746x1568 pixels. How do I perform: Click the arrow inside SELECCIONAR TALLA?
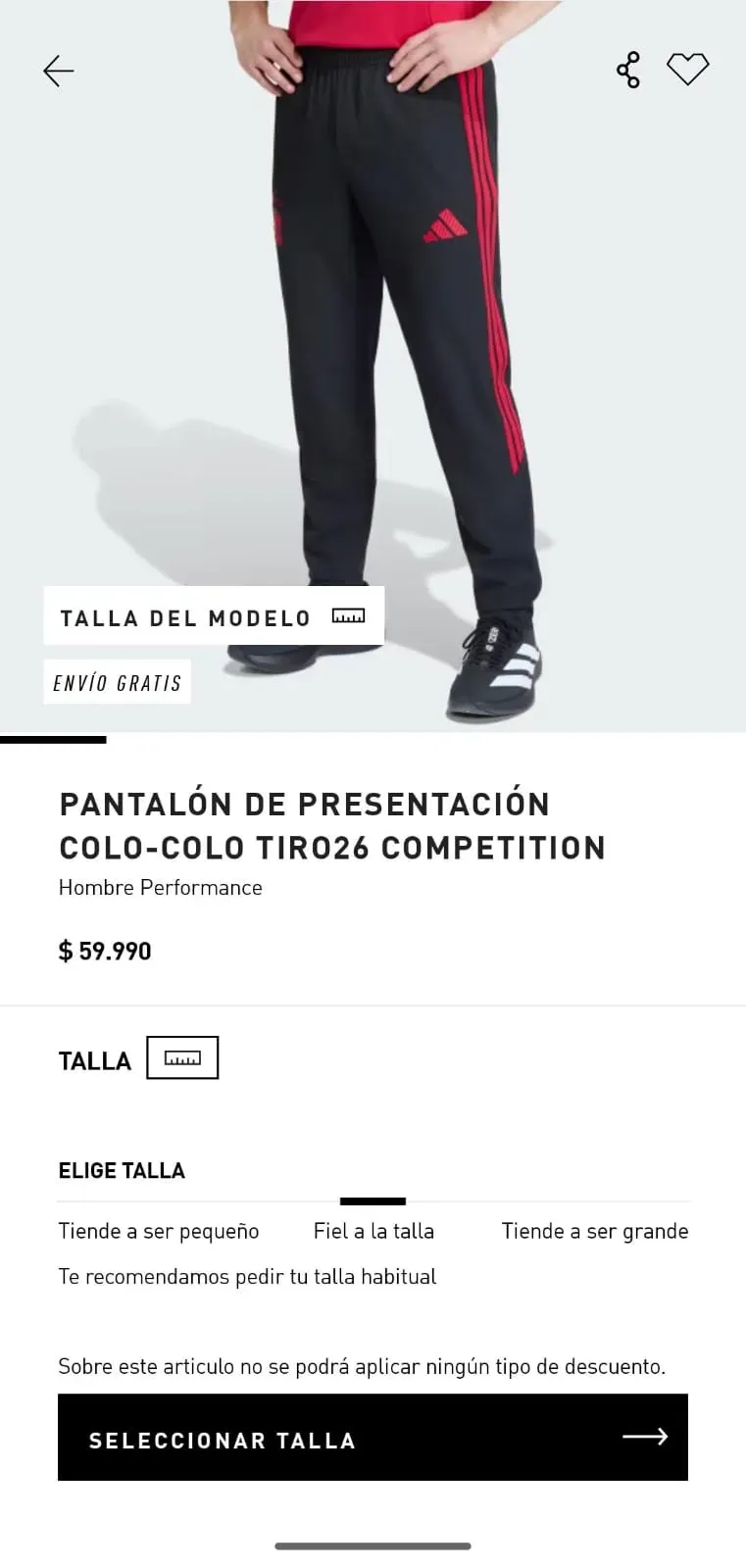click(x=643, y=1437)
